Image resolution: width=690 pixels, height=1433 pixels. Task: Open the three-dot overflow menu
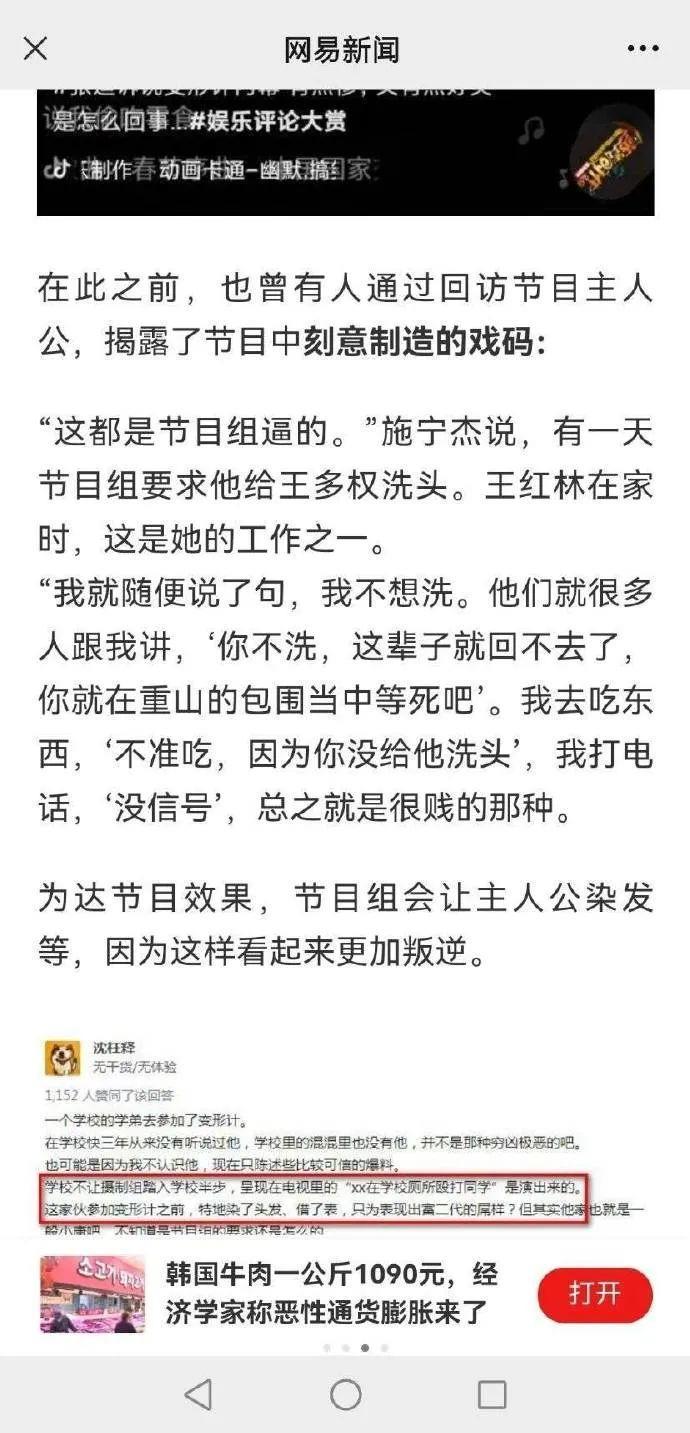(x=642, y=48)
